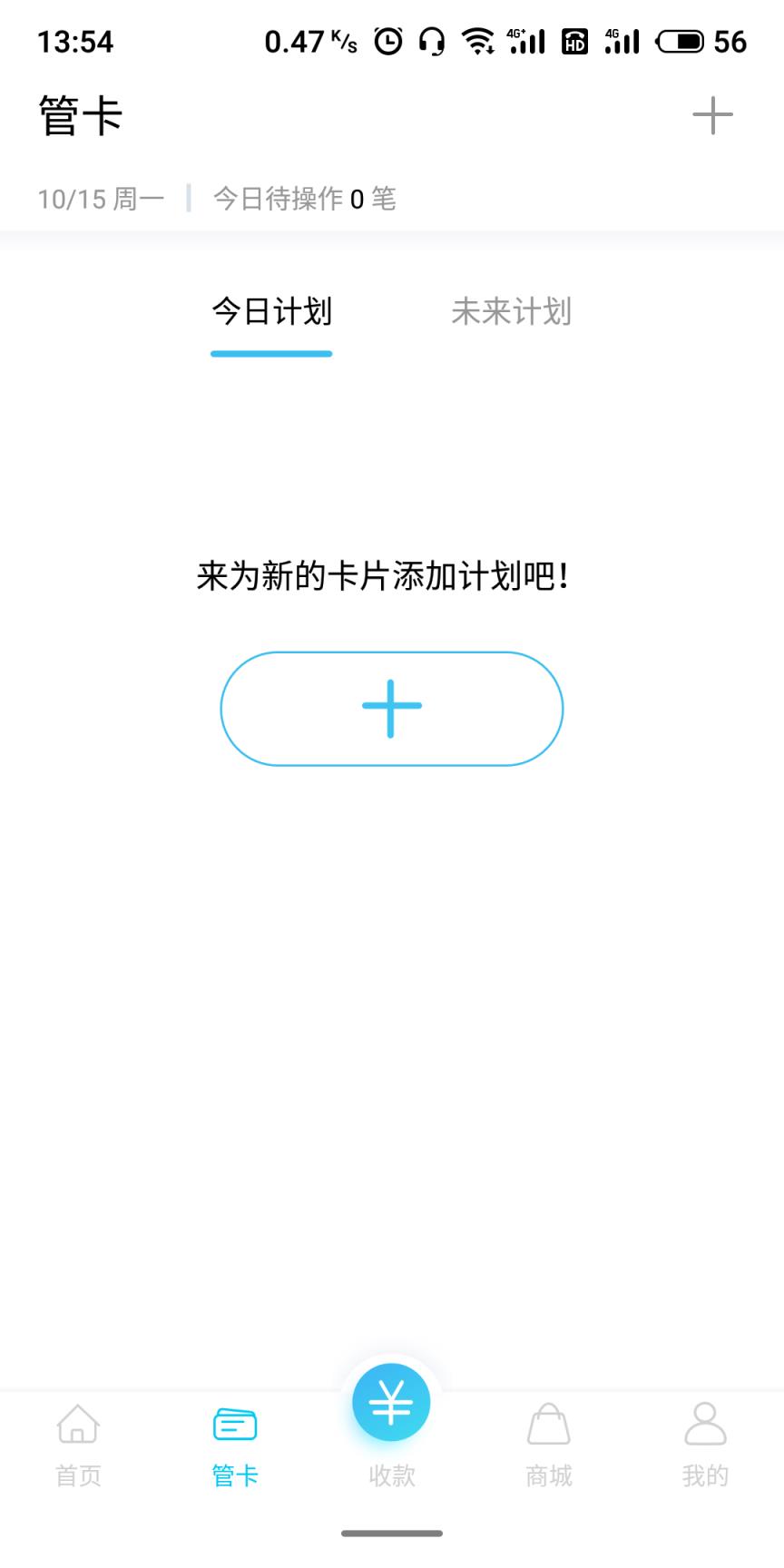The width and height of the screenshot is (784, 1568).
Task: Tap the Wi-Fi icon in the status bar
Action: (x=478, y=40)
